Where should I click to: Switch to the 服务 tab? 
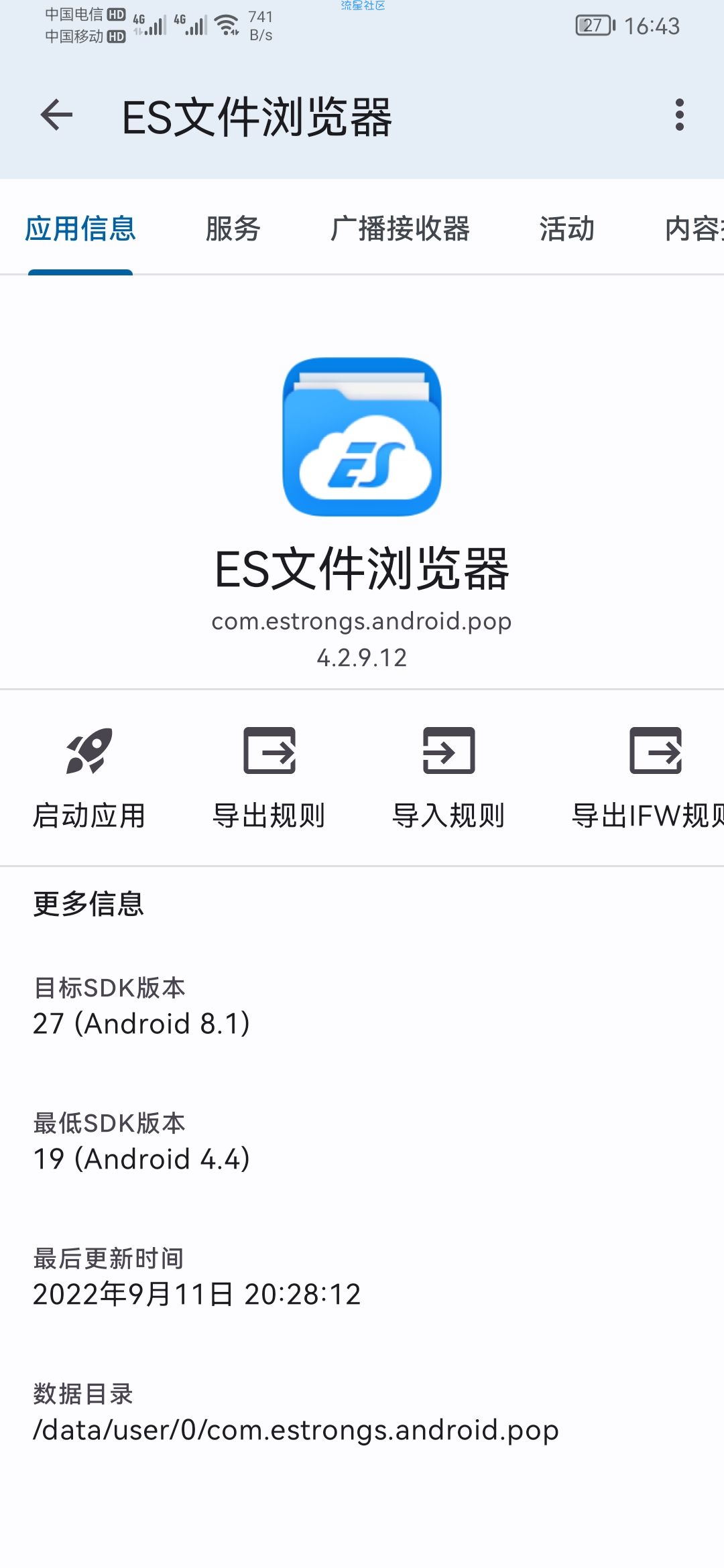point(233,228)
